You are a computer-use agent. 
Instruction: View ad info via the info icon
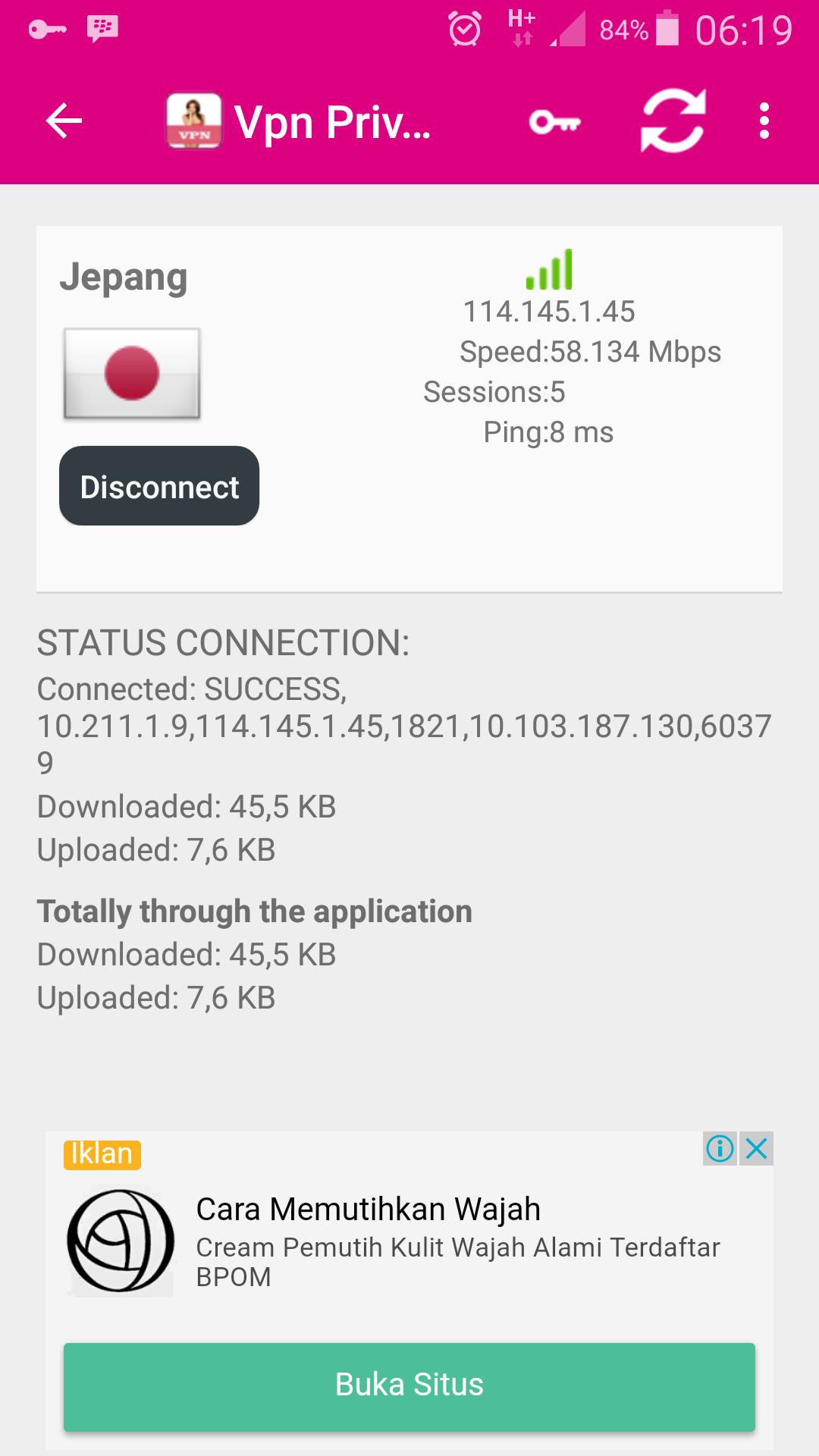720,1149
